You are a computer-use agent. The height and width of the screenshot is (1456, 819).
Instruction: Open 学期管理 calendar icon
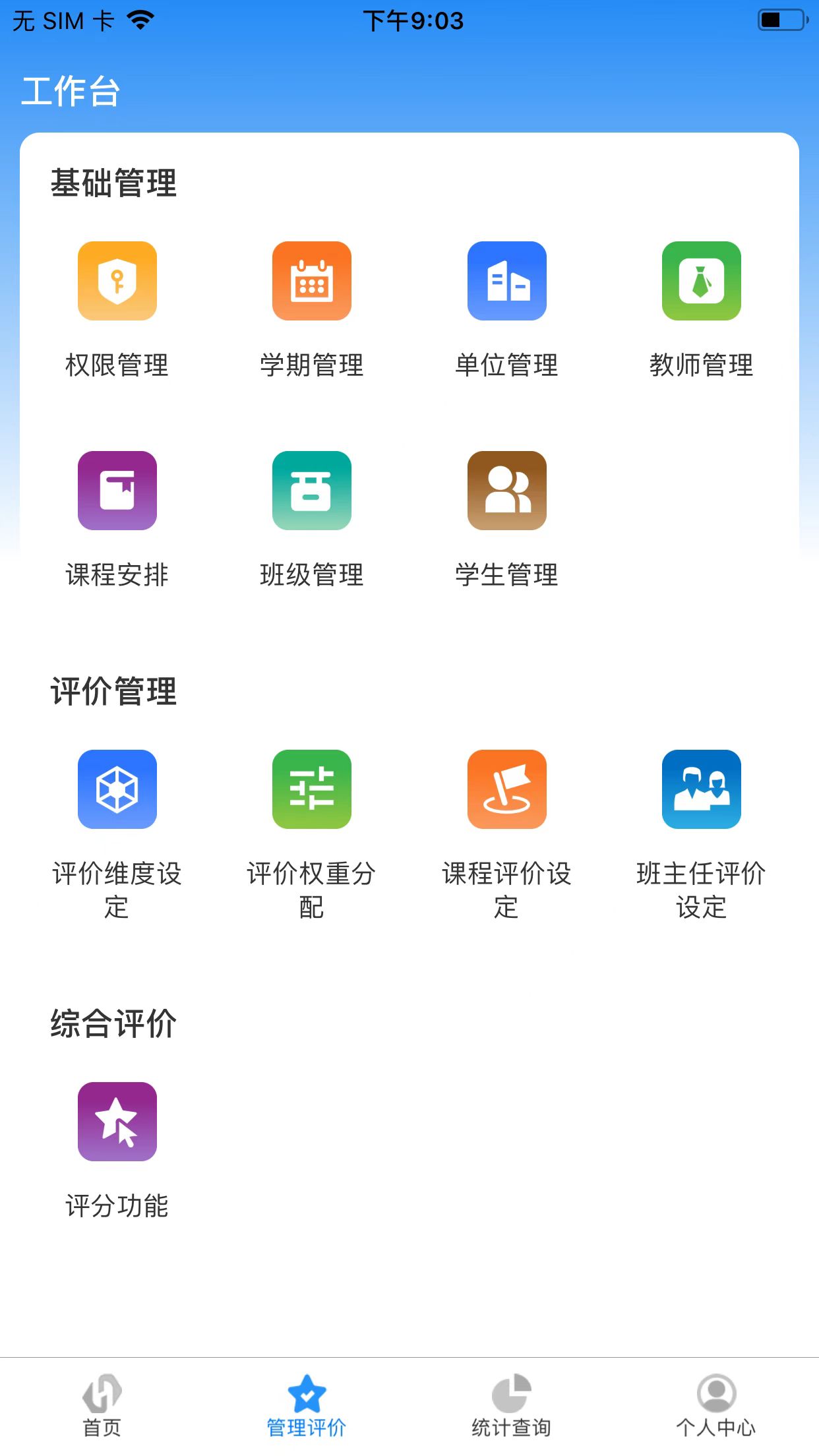311,280
